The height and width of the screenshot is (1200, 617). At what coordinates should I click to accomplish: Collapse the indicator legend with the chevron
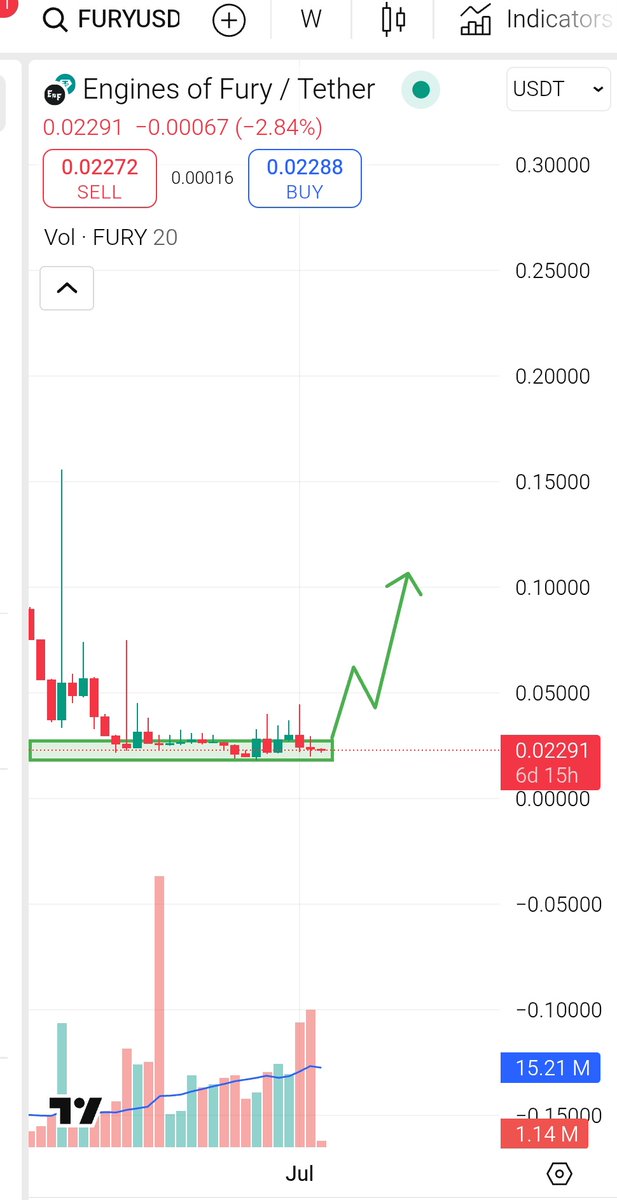point(67,288)
